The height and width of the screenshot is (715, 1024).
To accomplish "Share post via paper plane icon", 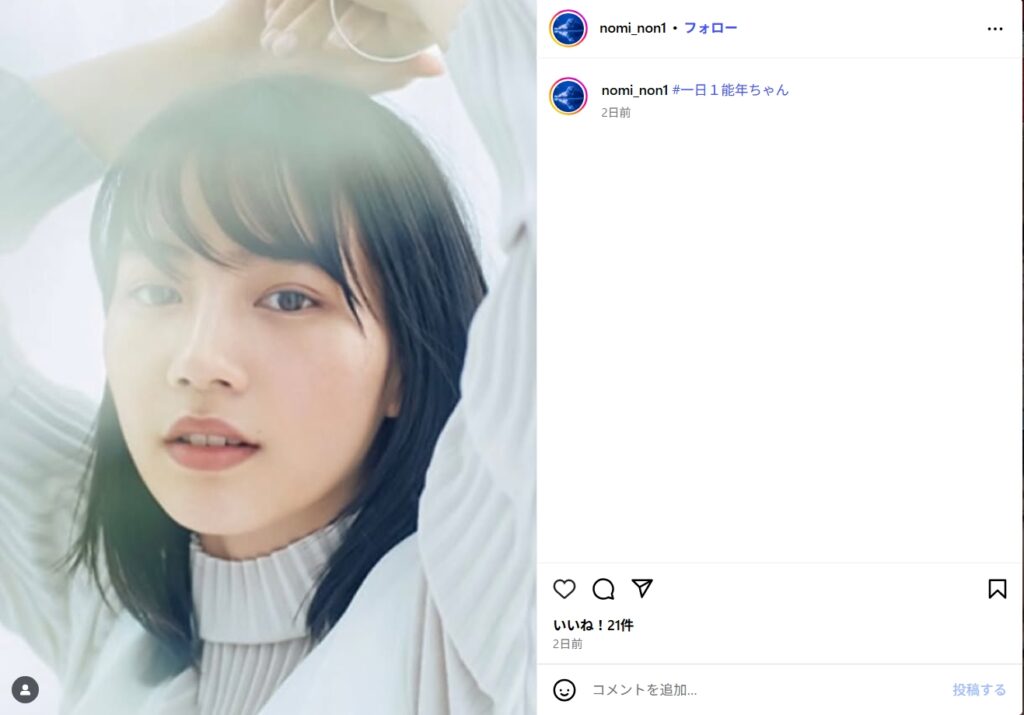I will coord(642,588).
